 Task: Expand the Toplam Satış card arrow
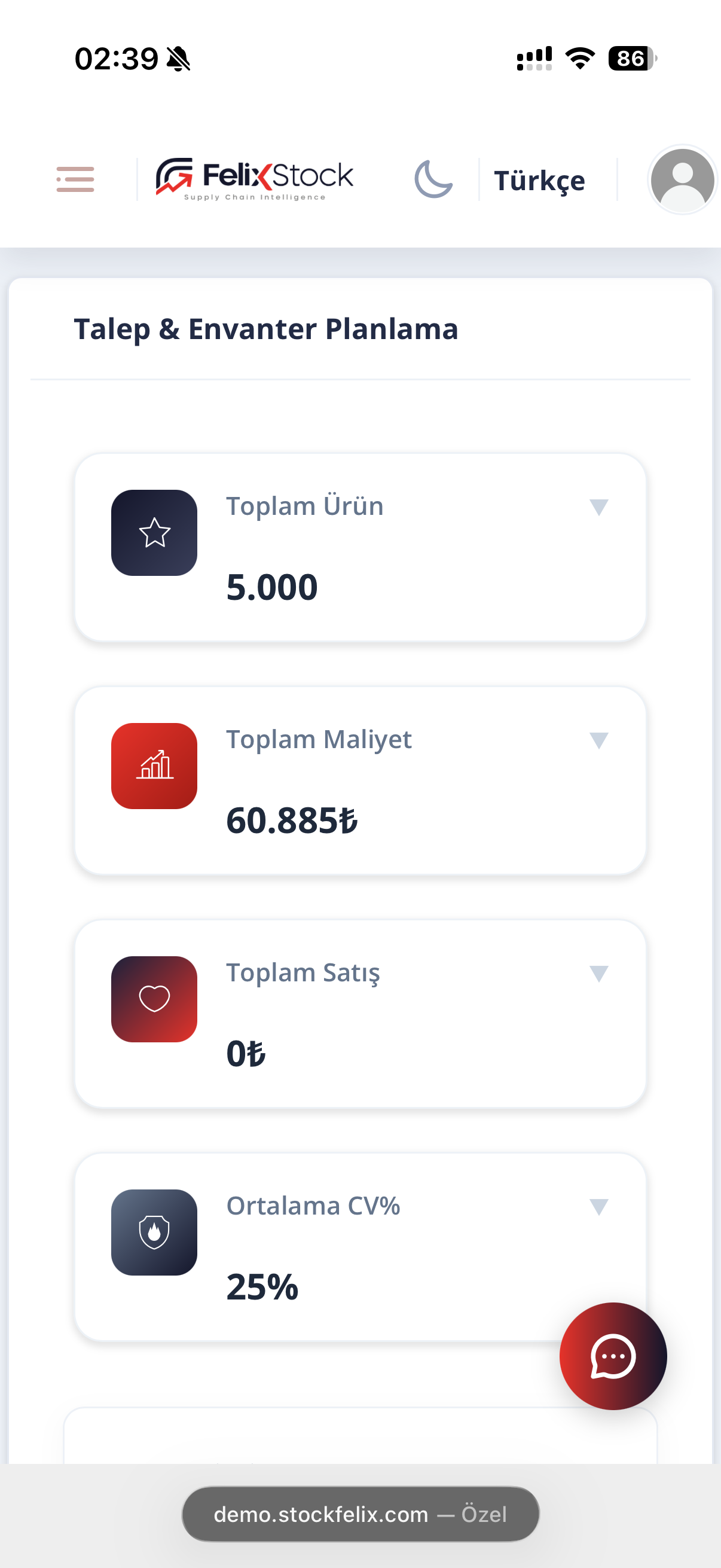pos(598,974)
